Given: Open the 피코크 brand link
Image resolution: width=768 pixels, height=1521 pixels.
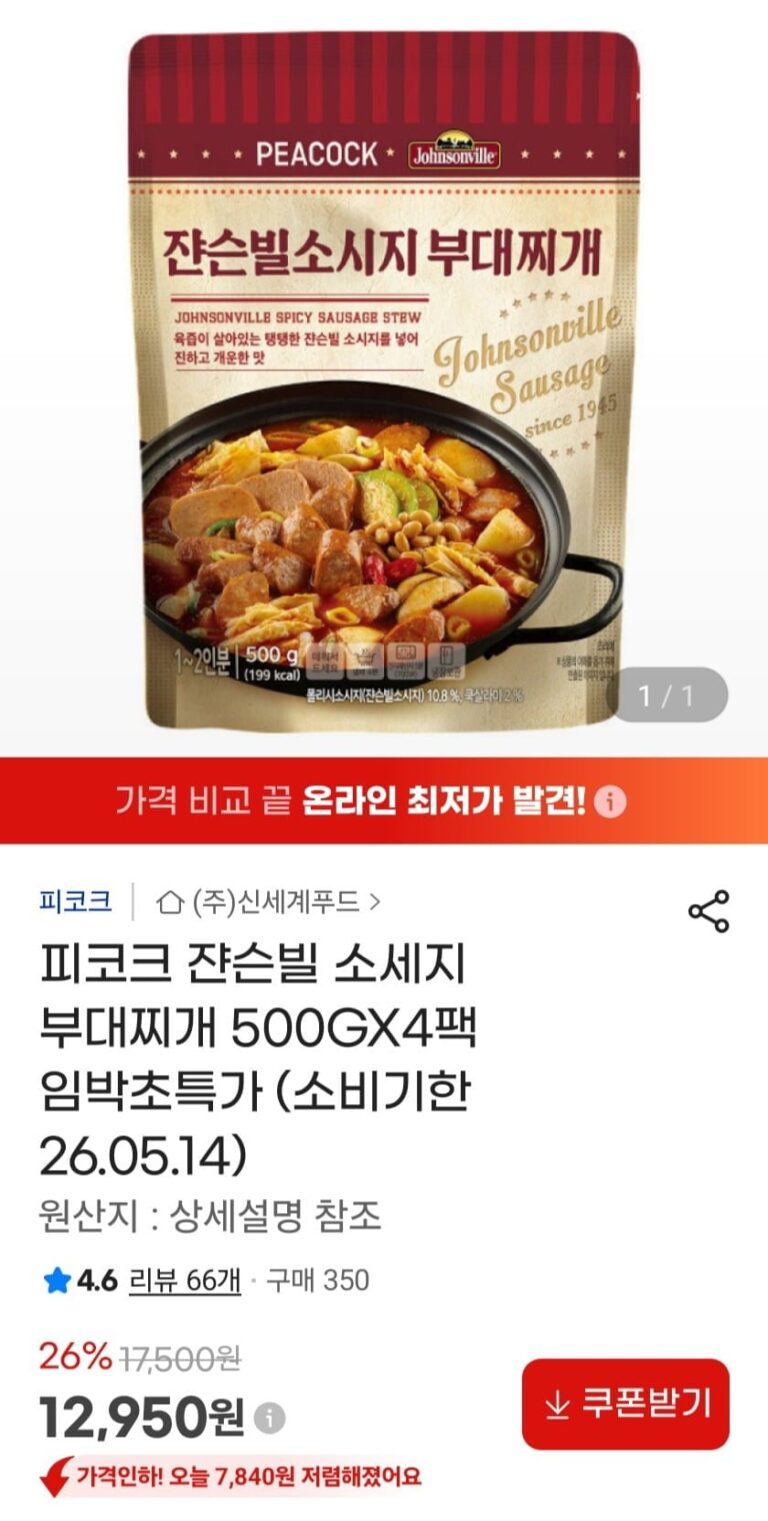Looking at the screenshot, I should click(75, 901).
